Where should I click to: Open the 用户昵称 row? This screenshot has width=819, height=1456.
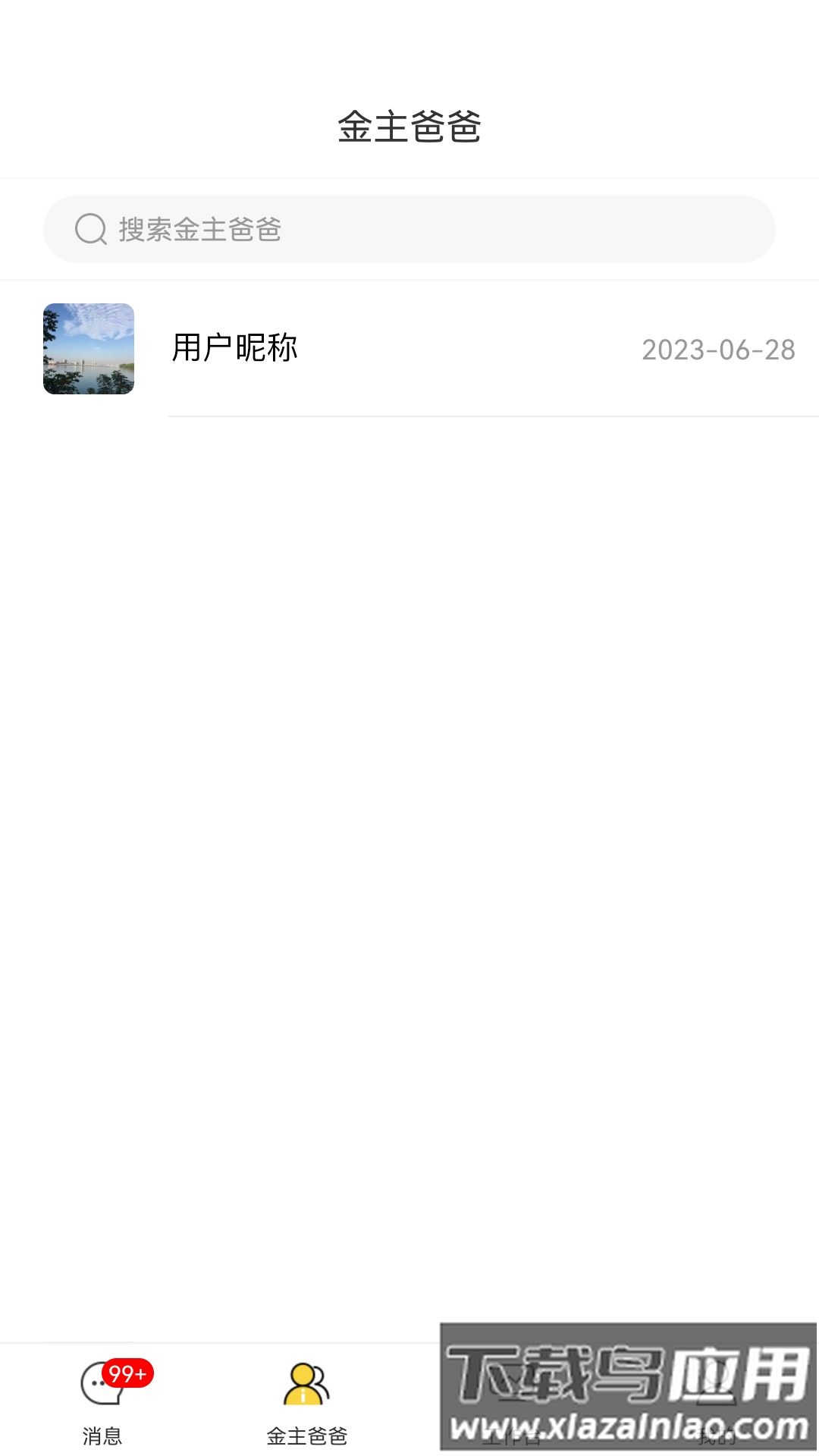tap(409, 349)
